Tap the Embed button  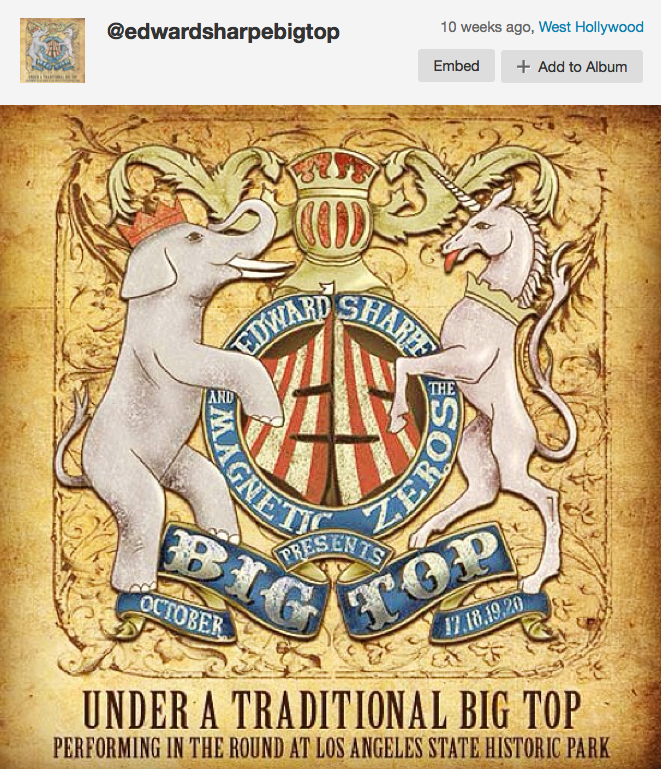tap(456, 67)
